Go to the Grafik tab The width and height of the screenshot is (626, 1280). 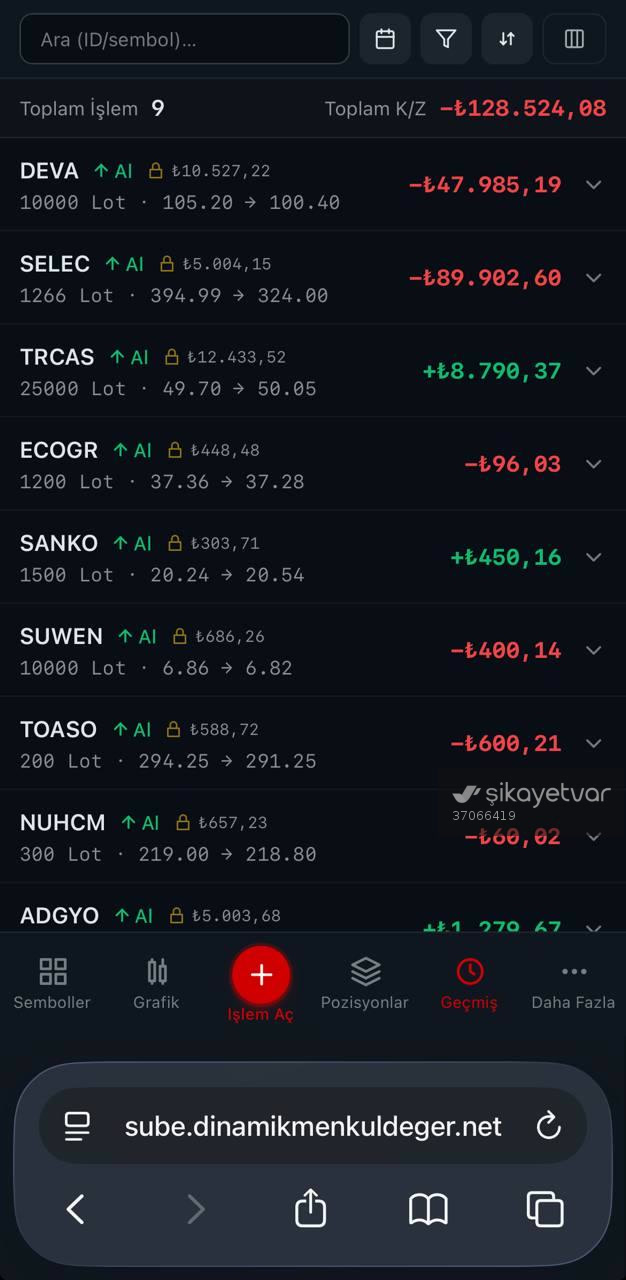(157, 984)
